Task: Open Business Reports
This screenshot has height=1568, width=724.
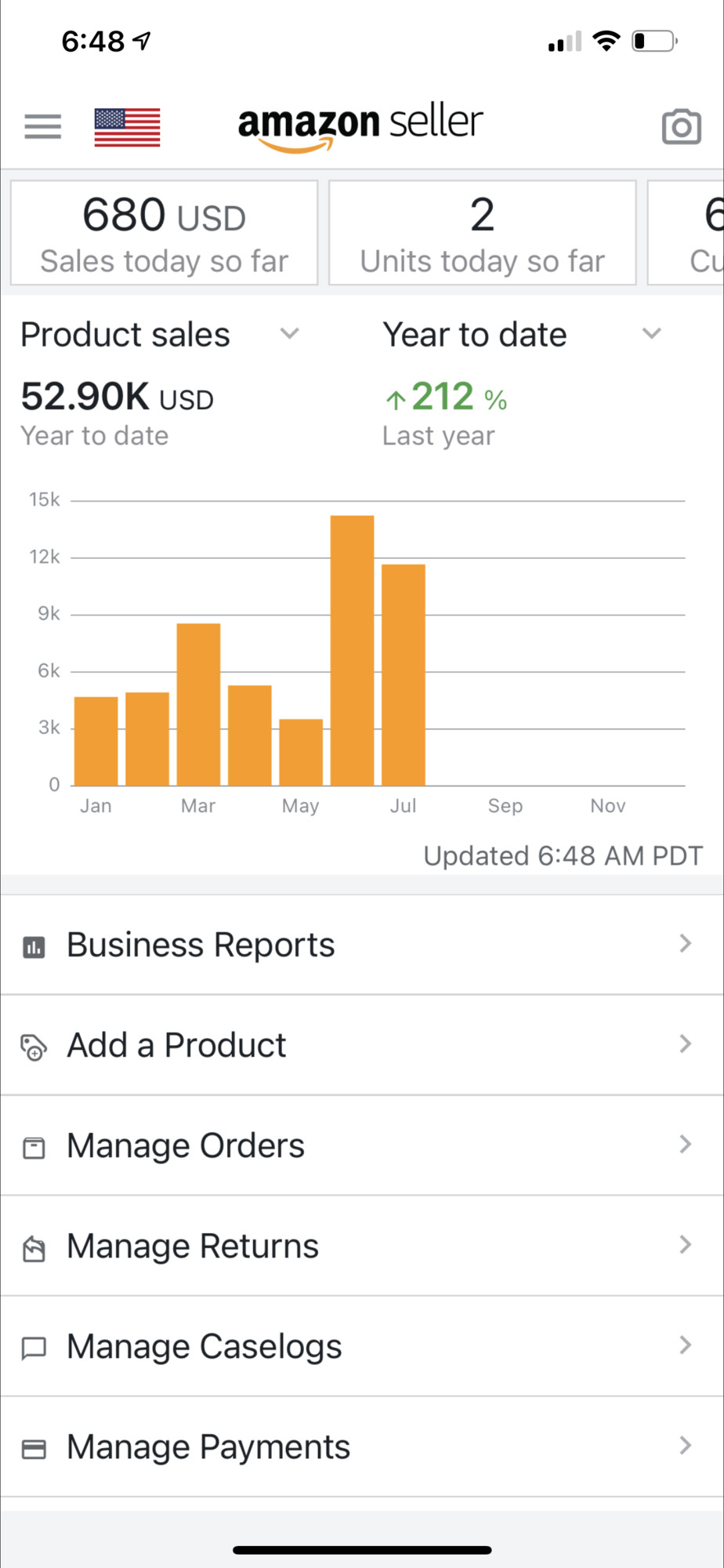Action: pyautogui.click(x=360, y=945)
